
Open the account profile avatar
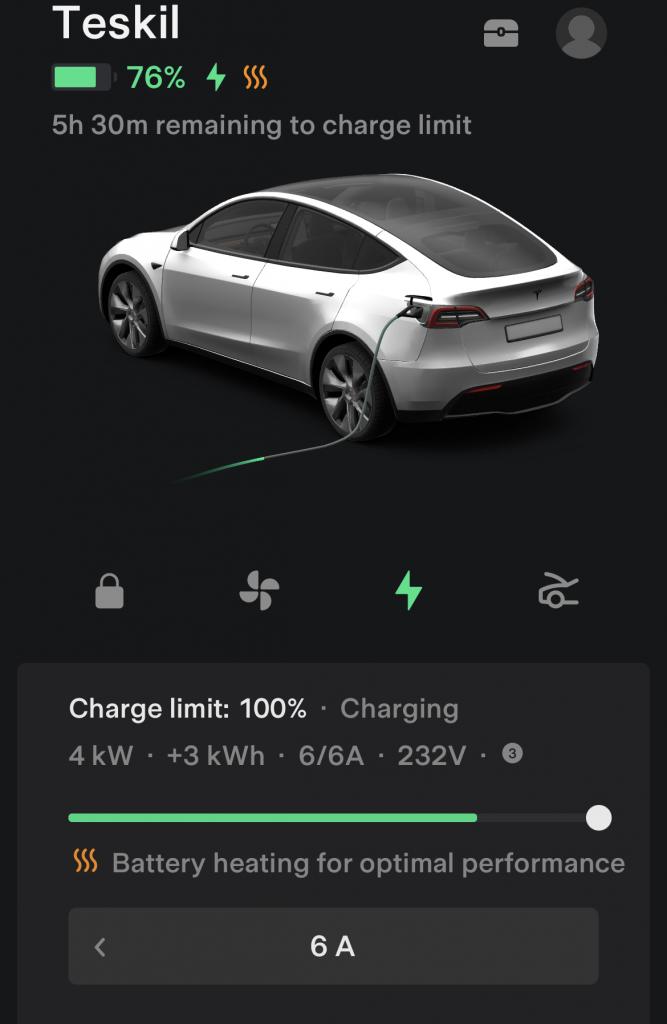581,33
